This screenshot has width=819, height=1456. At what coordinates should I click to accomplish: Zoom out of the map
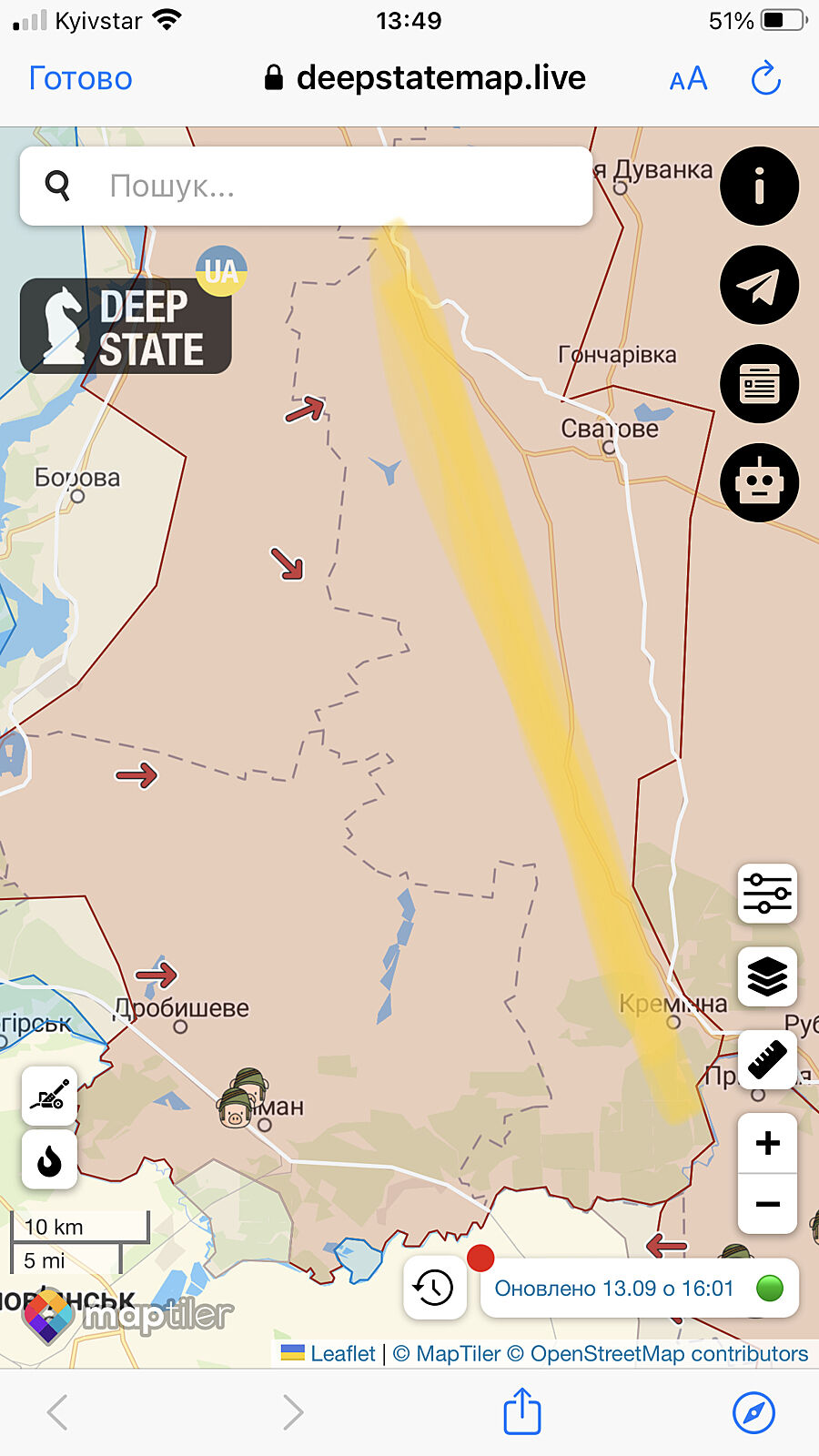click(x=767, y=1204)
